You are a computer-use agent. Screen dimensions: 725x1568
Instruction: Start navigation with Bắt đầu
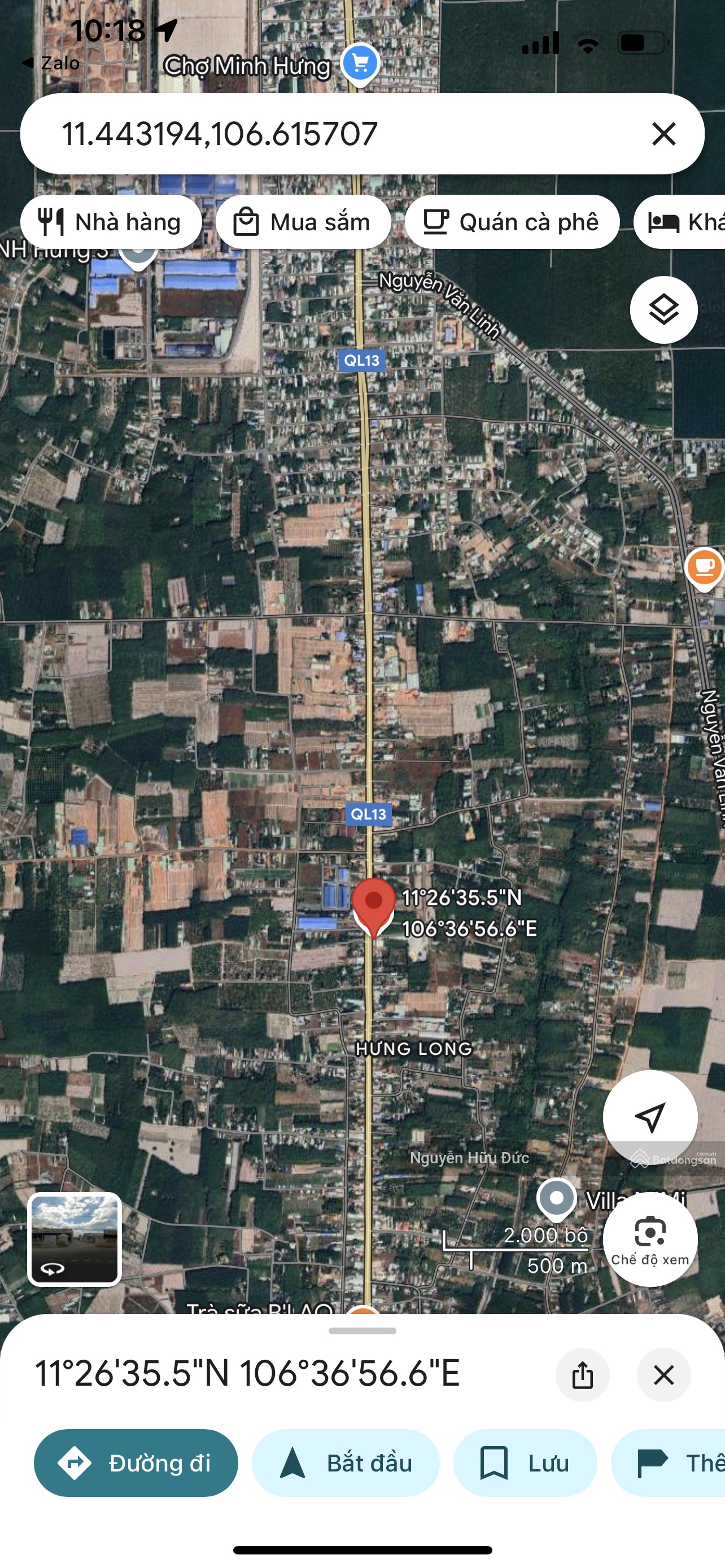click(346, 1462)
